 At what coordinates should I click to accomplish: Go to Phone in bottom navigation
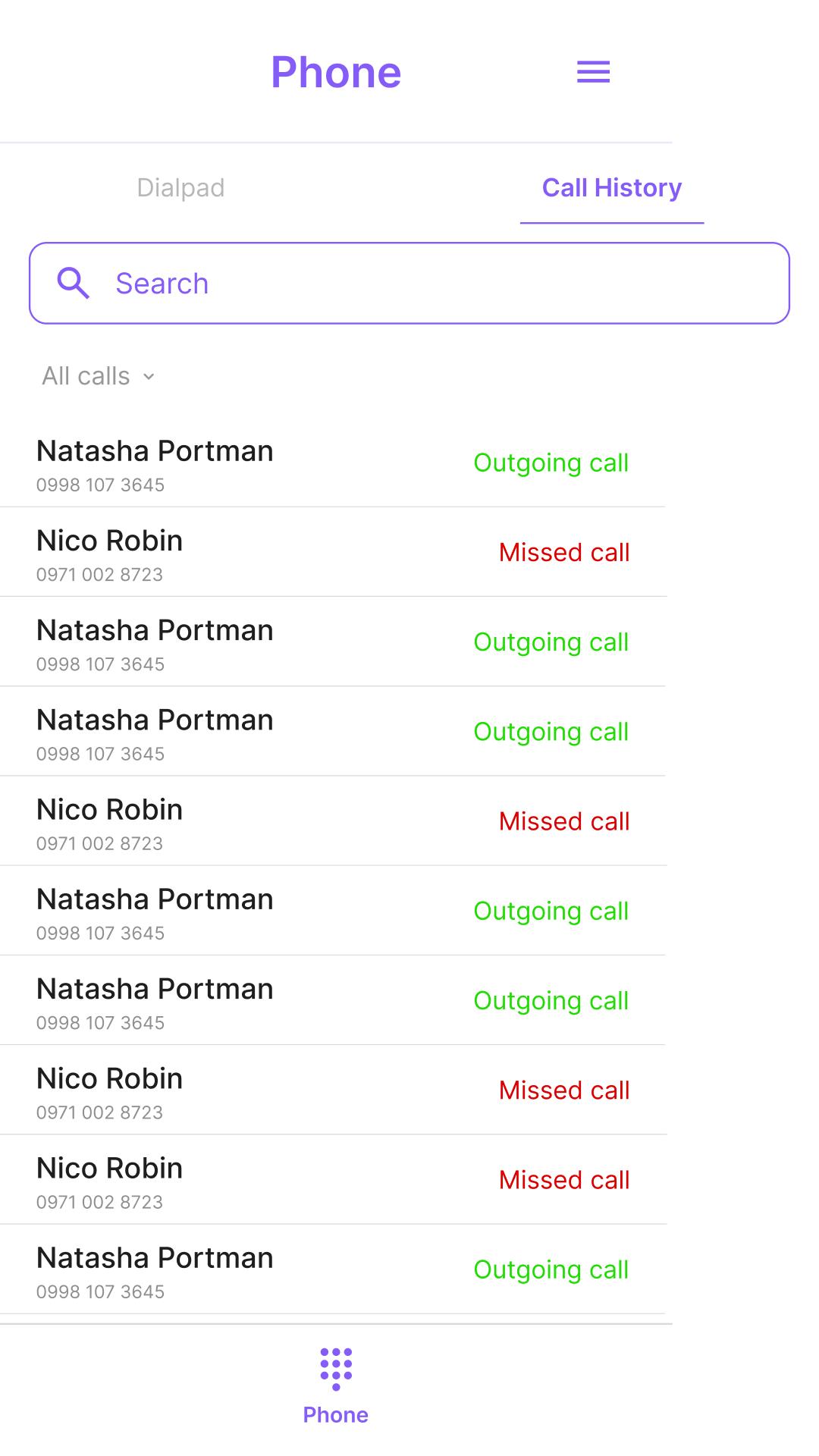click(x=335, y=1385)
